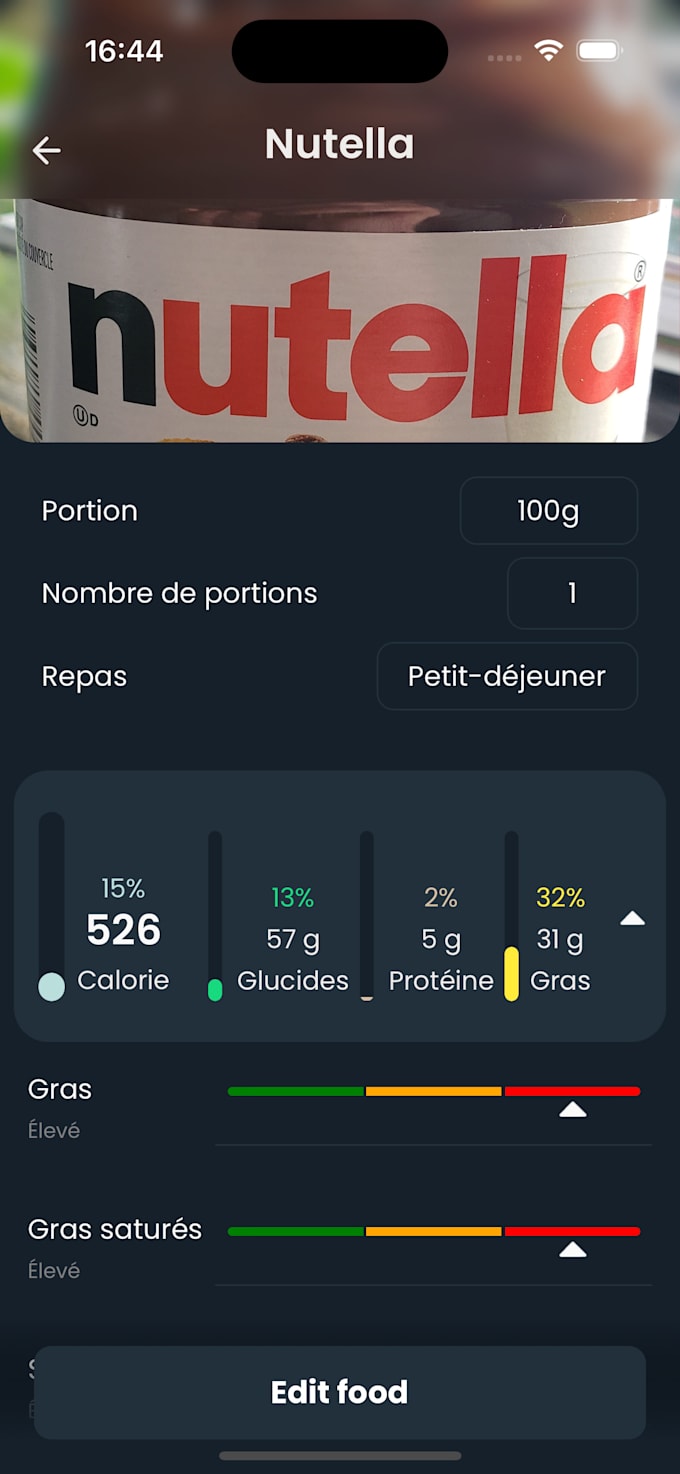Tap the Edit food button
Screen dimensions: 680x1474
coord(340,1392)
